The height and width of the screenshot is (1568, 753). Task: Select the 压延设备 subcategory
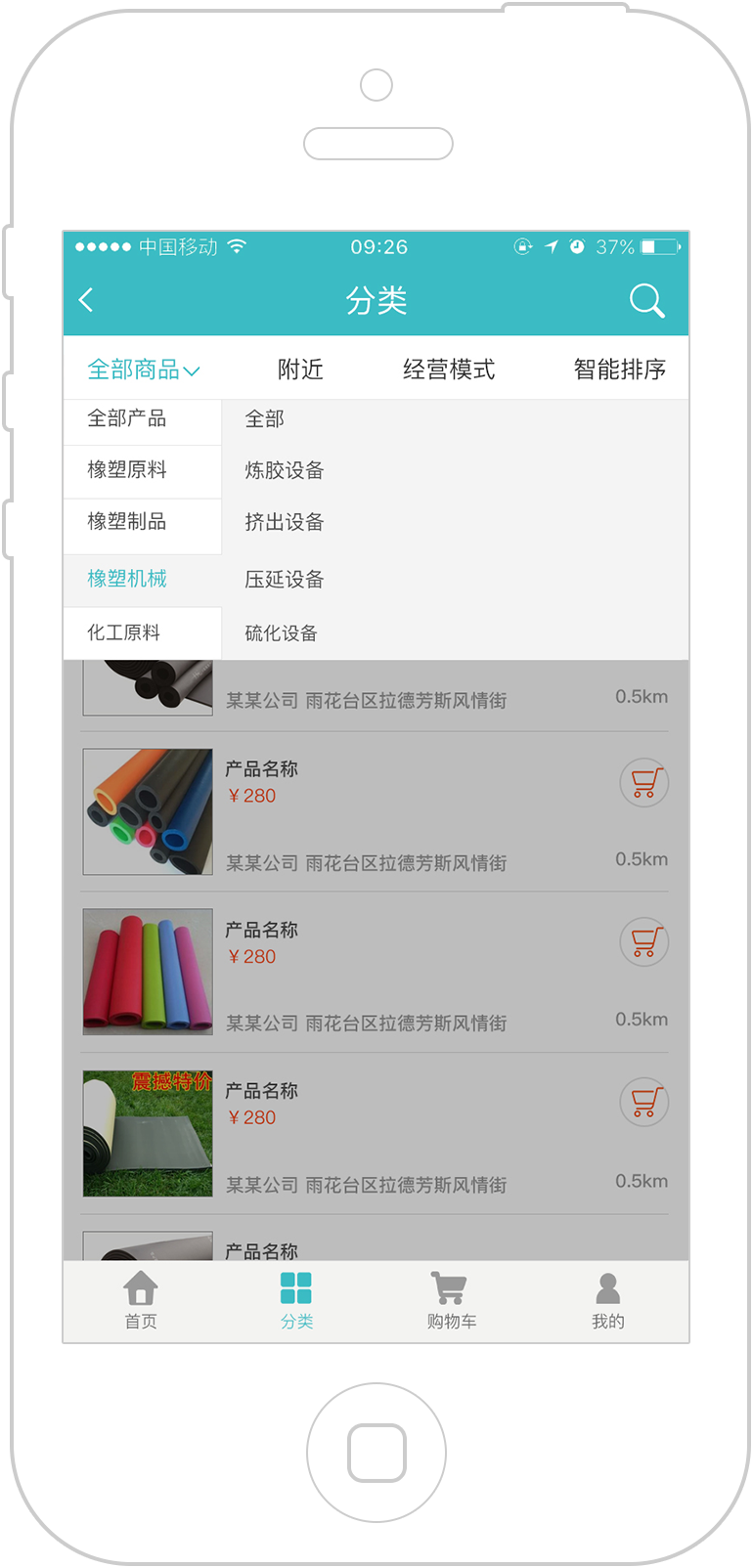tap(285, 580)
